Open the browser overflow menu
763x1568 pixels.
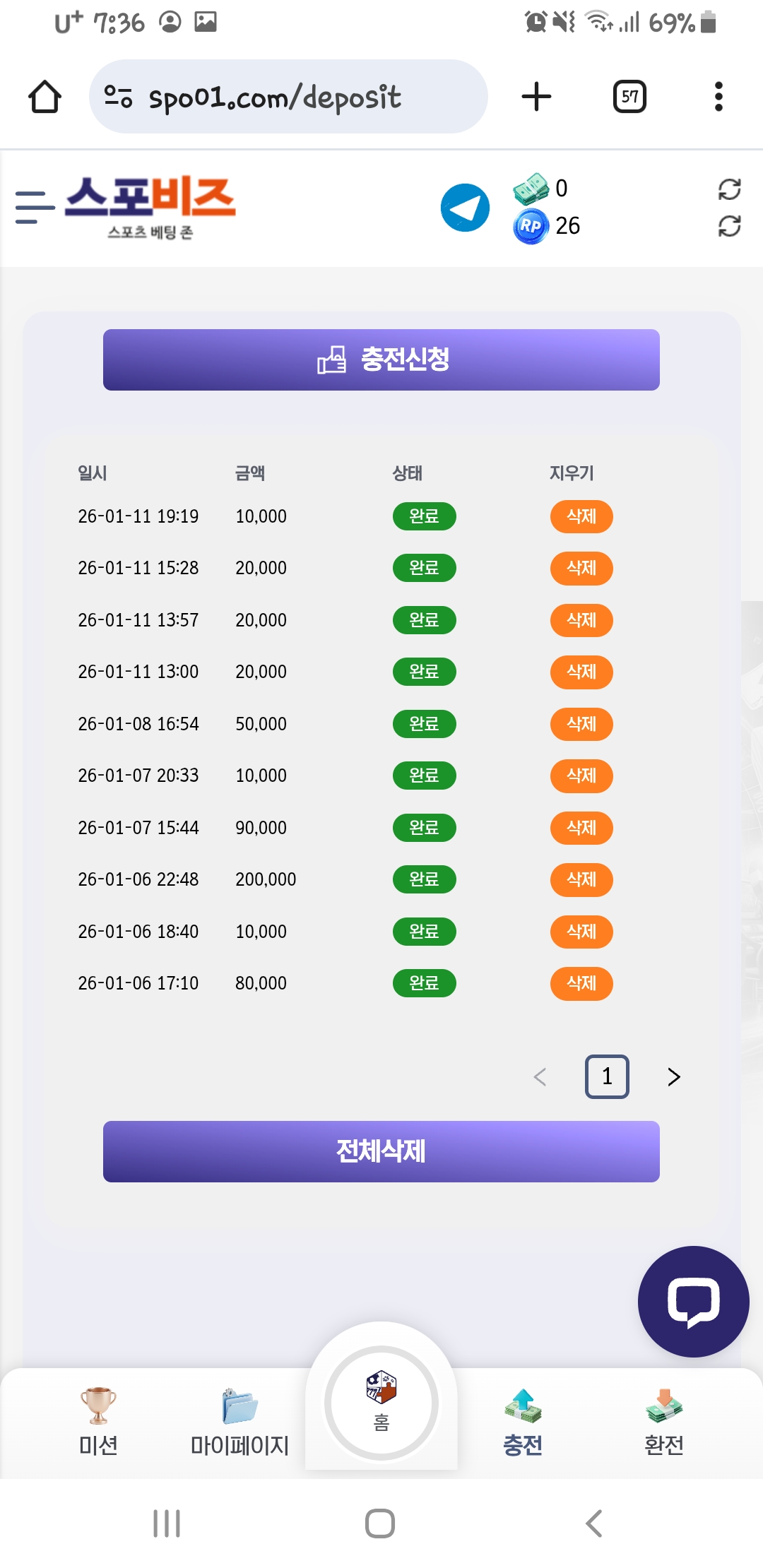718,97
